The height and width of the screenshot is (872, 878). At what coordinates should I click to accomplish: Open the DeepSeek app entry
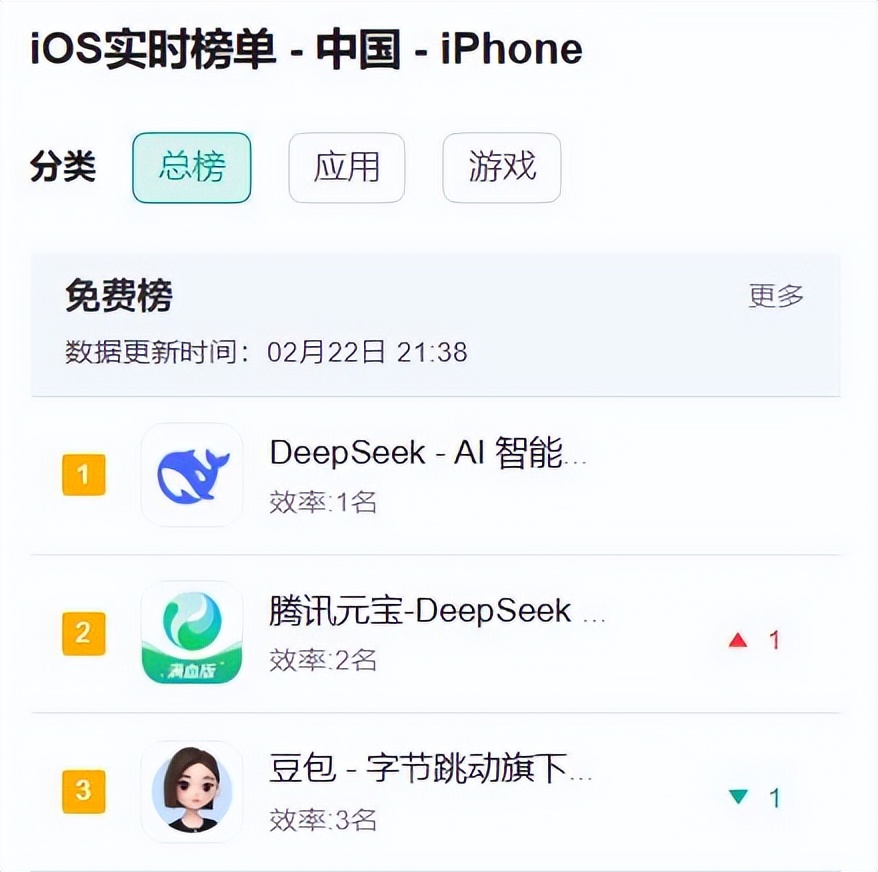(428, 455)
